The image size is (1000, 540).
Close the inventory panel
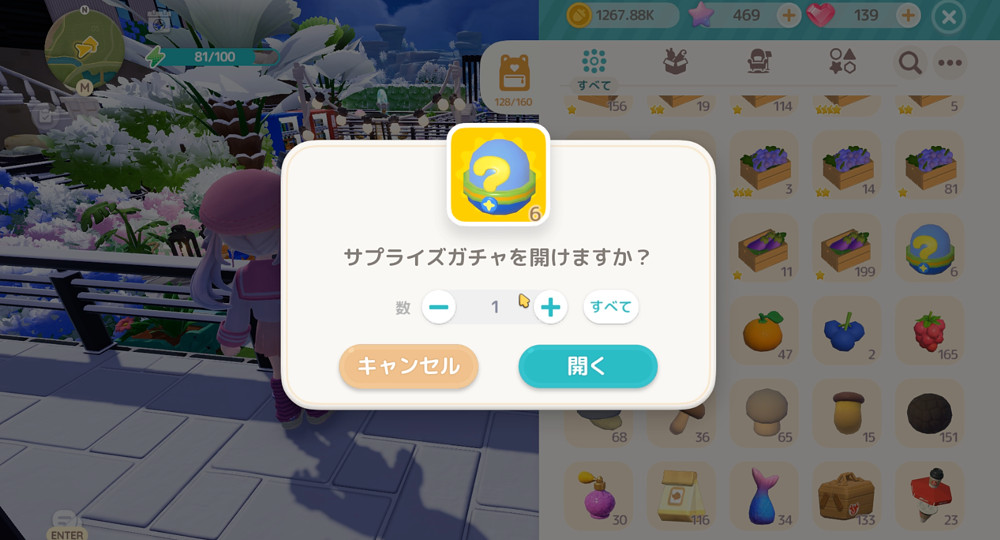[948, 16]
